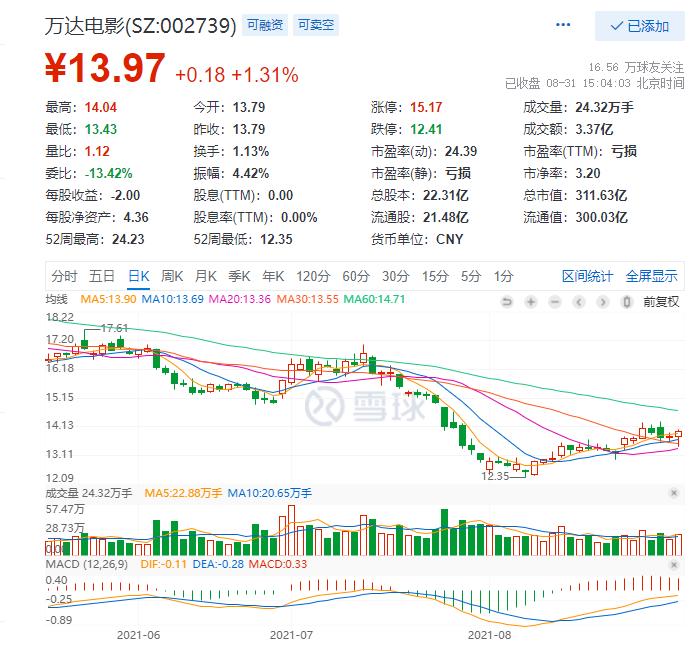
Task: Select the 30分 interval tab
Action: click(395, 276)
